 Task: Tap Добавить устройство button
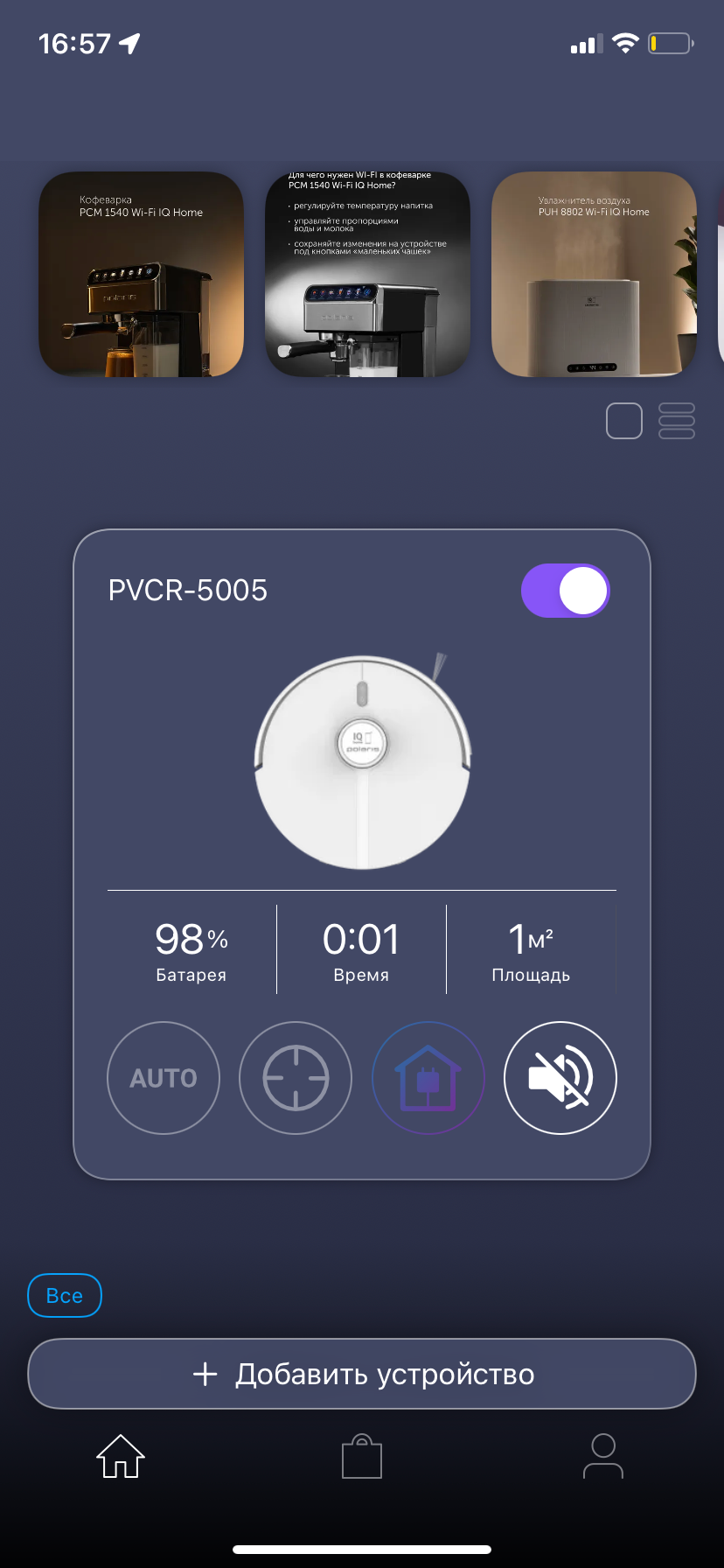(362, 1374)
